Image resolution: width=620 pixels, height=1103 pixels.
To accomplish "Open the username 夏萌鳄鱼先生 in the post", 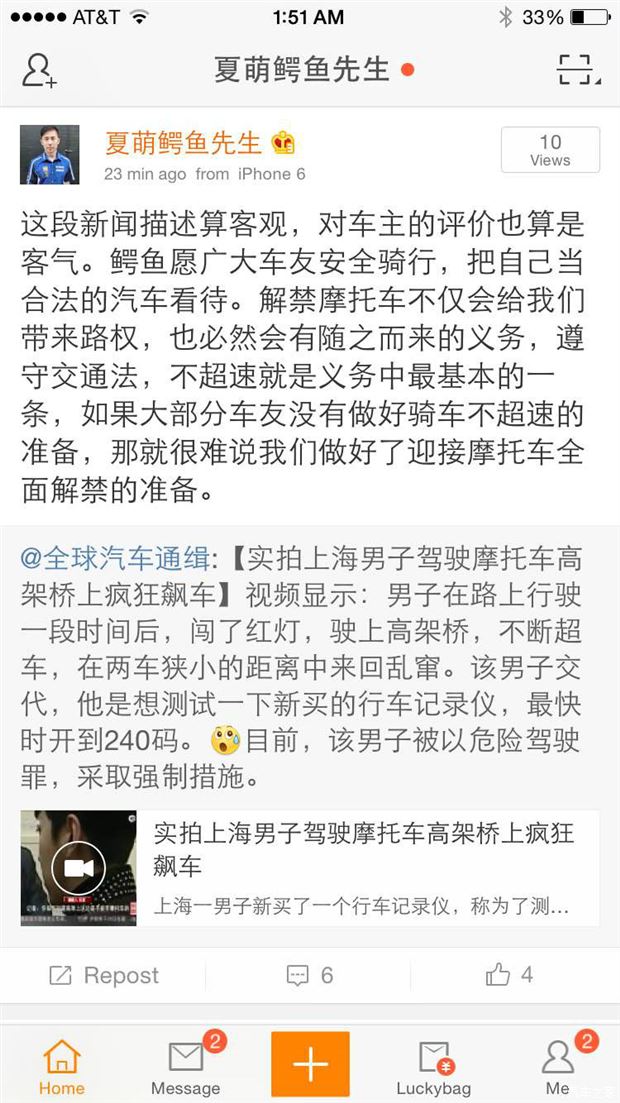I will (x=183, y=143).
